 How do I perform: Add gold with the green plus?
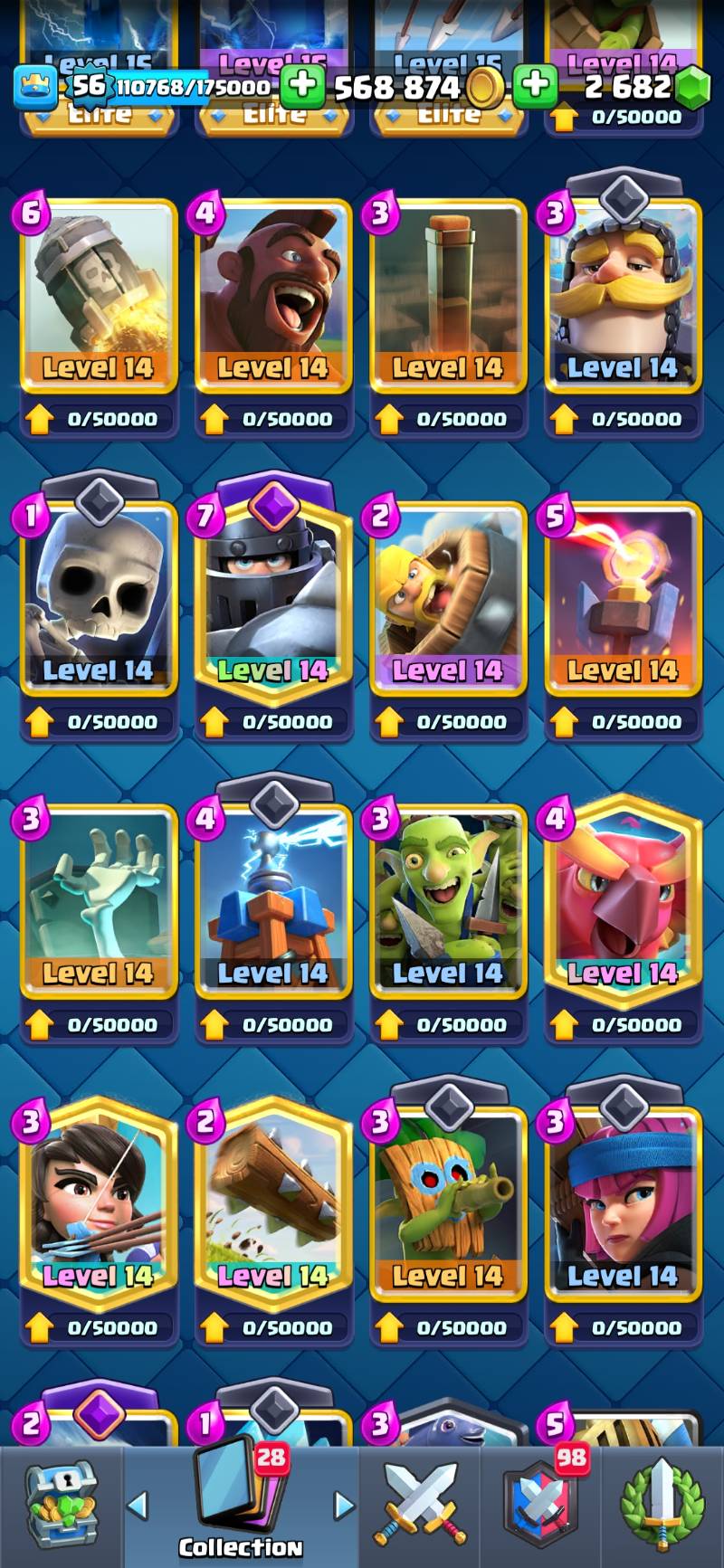click(x=302, y=86)
